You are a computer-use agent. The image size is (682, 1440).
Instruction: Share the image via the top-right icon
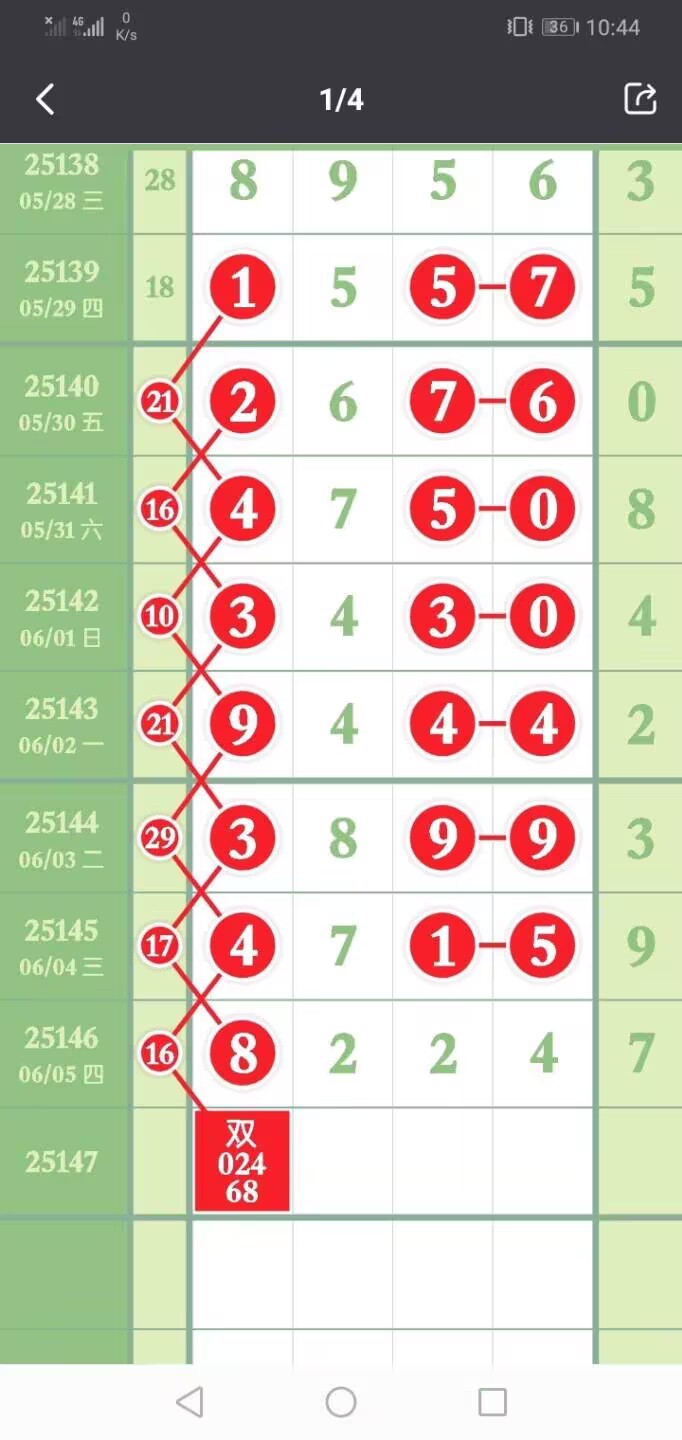[x=640, y=99]
